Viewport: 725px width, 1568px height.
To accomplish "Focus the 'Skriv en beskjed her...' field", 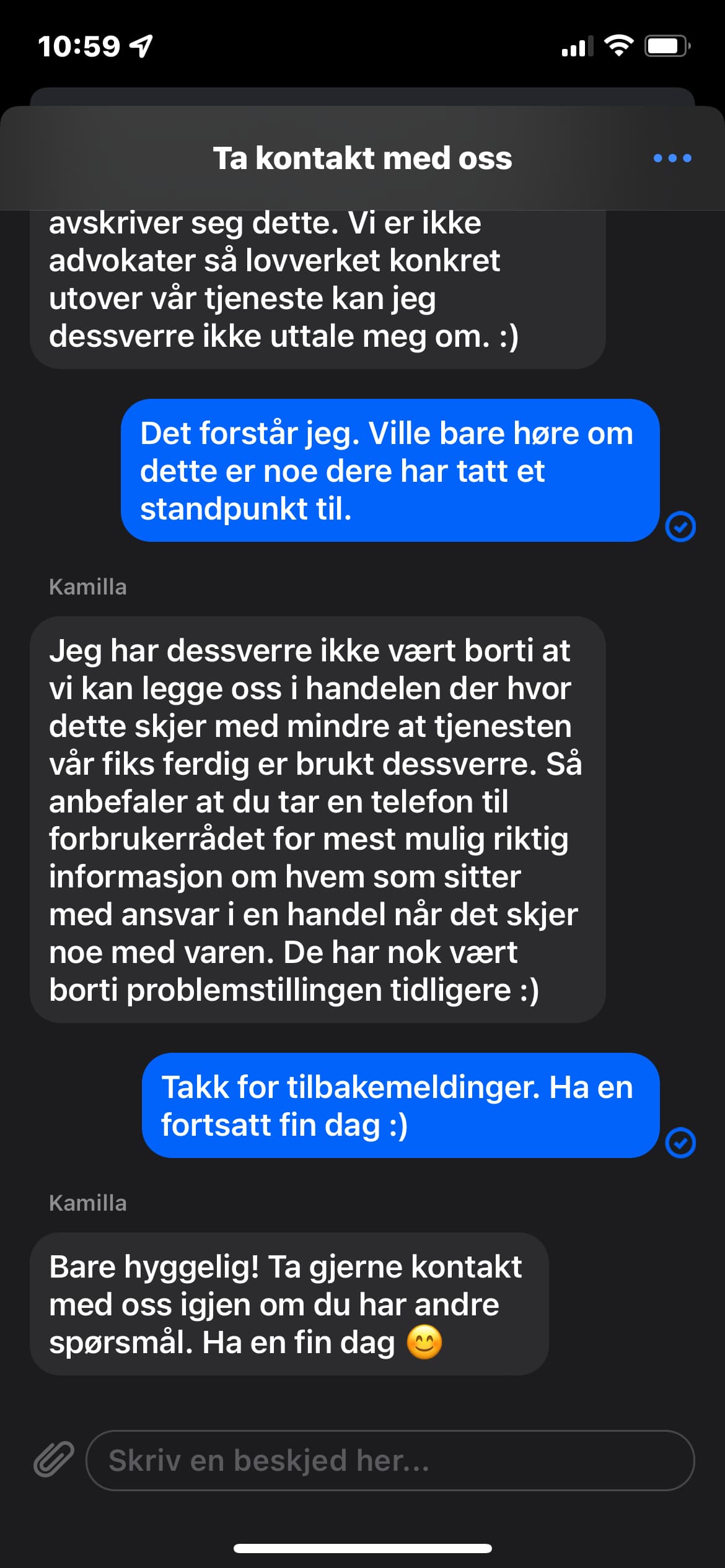I will click(x=390, y=1460).
